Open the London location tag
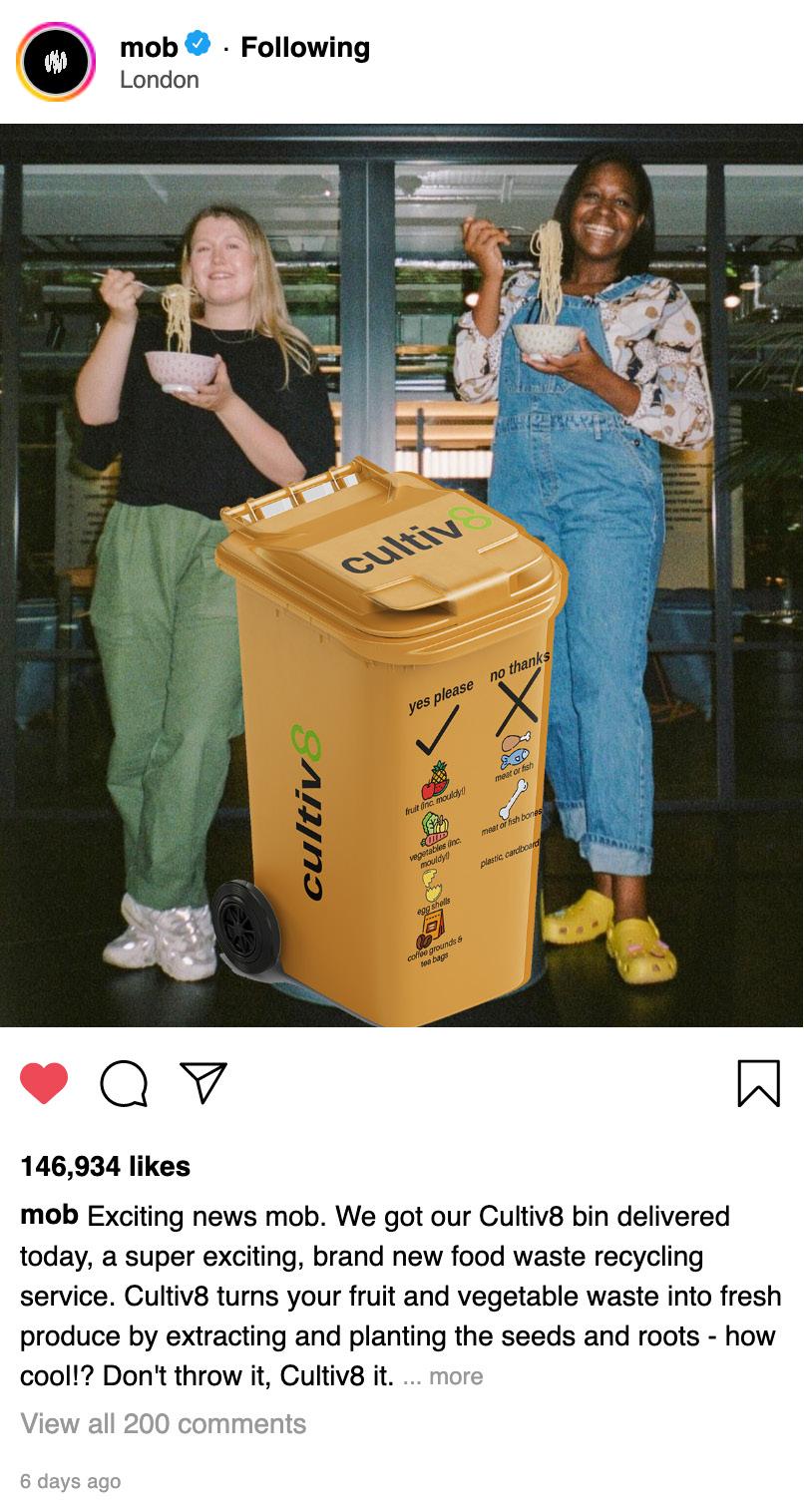804x1512 pixels. click(160, 80)
